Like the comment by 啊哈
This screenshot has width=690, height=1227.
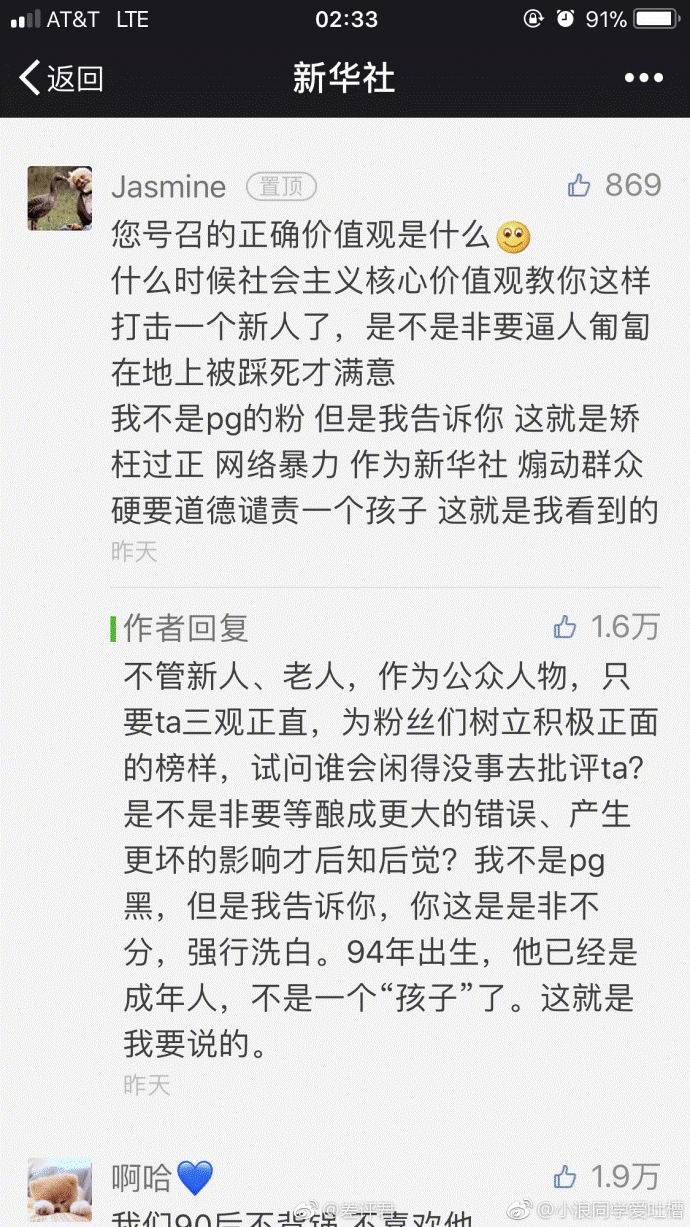[x=566, y=1176]
